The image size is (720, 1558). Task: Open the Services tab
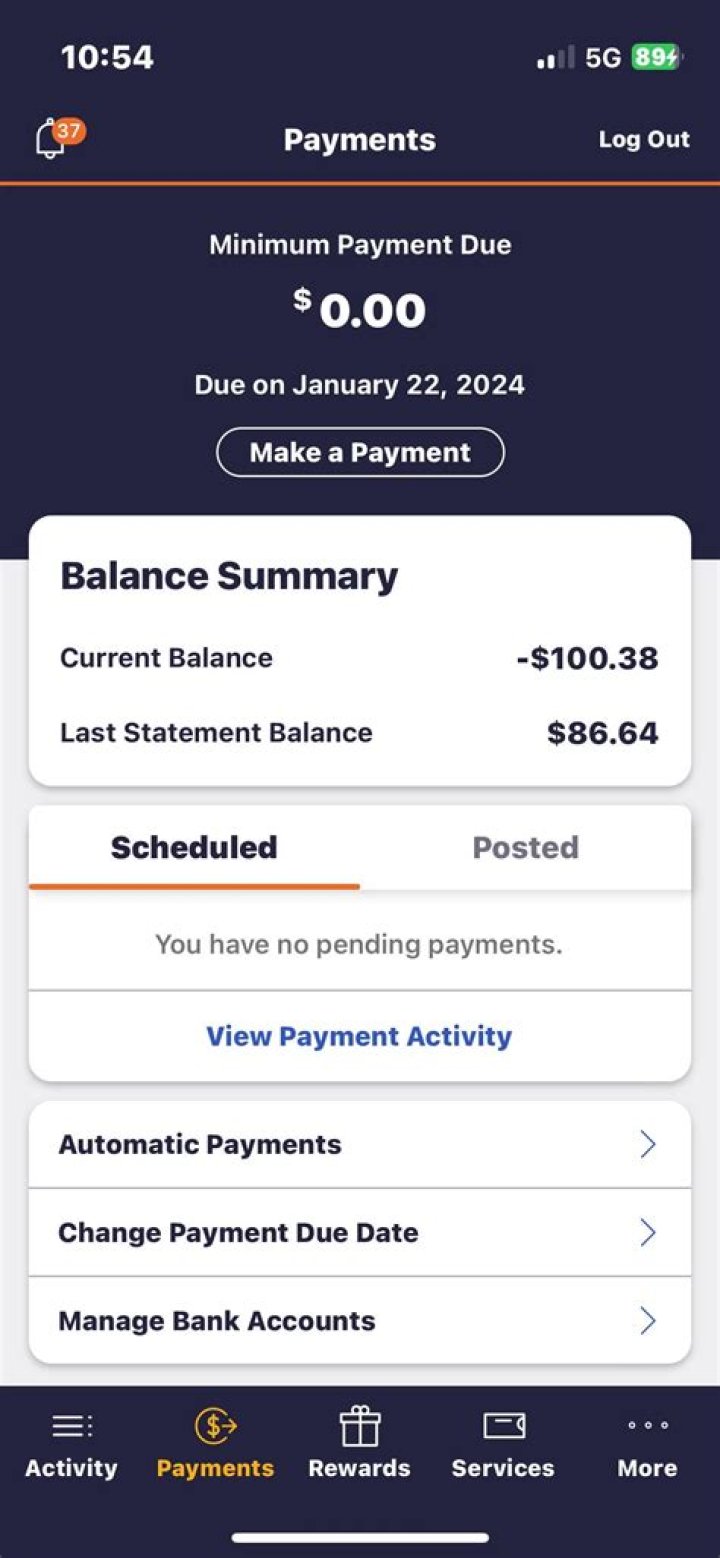503,1445
